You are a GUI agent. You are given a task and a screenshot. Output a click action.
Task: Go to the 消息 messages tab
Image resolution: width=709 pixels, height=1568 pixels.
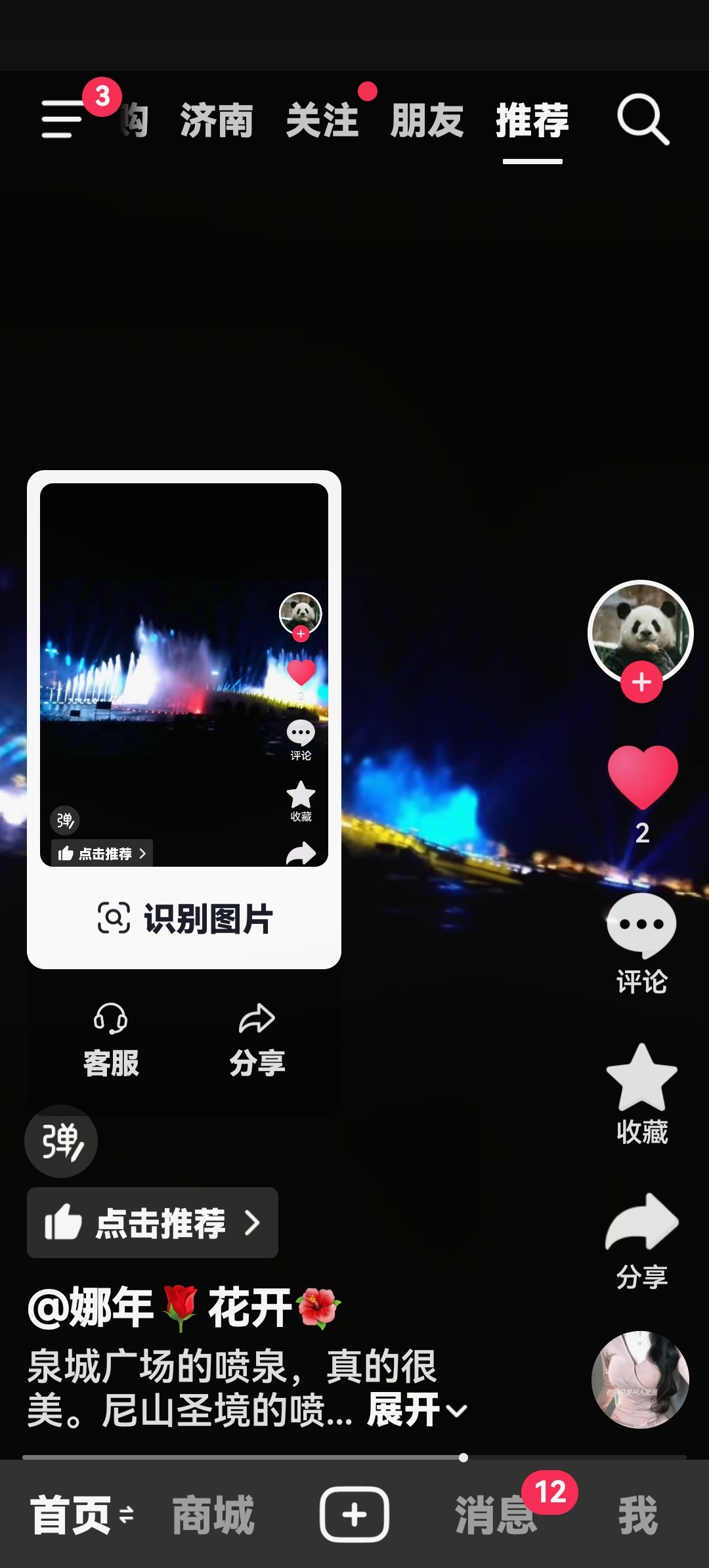(x=496, y=1515)
